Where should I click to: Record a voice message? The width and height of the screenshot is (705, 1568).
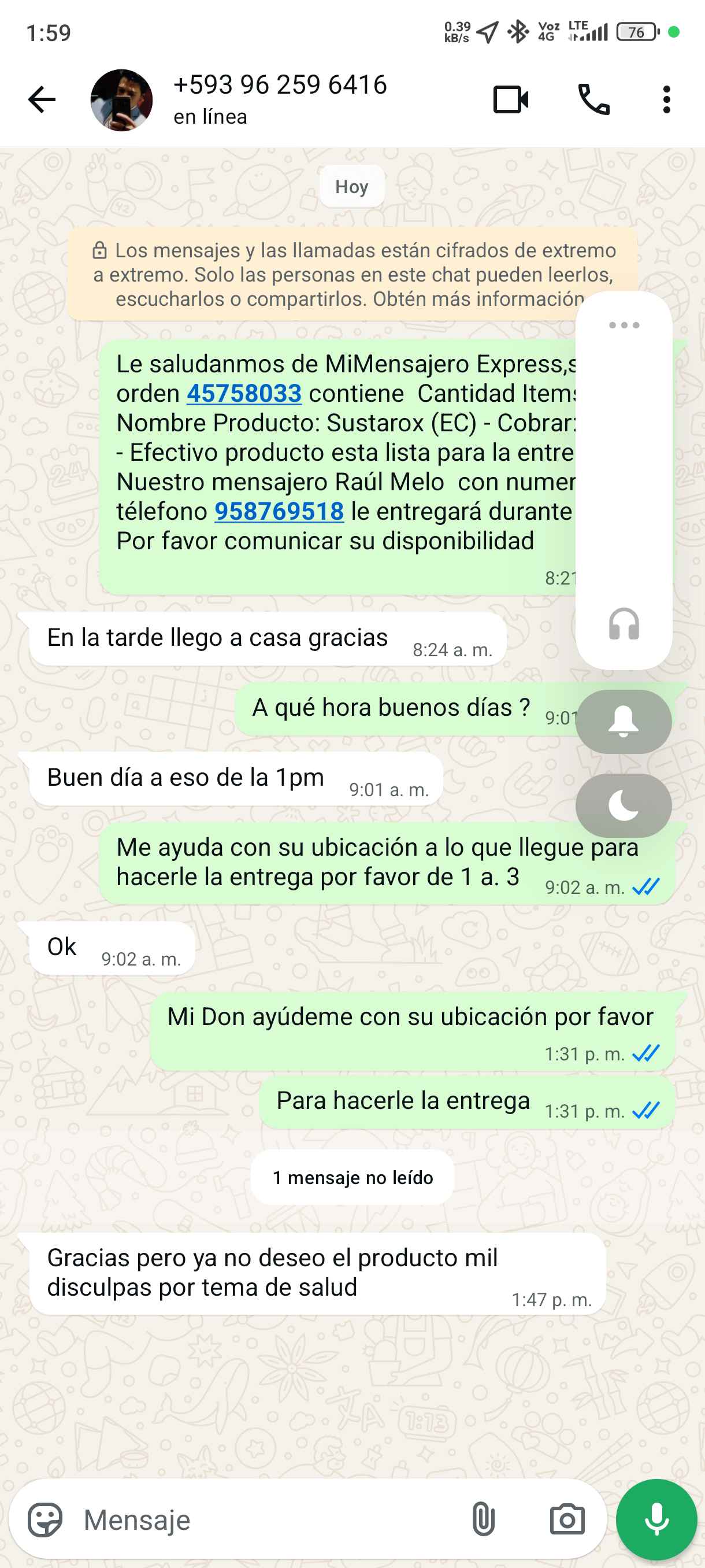tap(656, 1520)
